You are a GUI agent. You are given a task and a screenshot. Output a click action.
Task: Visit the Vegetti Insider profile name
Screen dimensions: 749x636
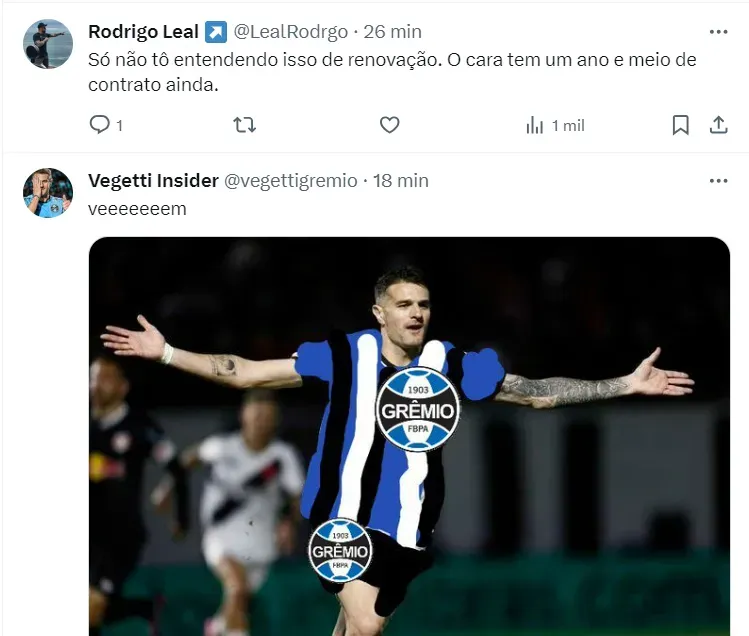[x=153, y=181]
